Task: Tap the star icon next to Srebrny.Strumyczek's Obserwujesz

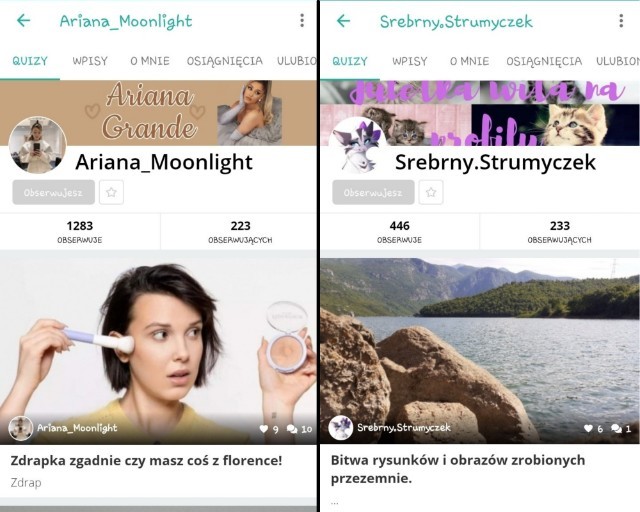Action: (x=431, y=192)
